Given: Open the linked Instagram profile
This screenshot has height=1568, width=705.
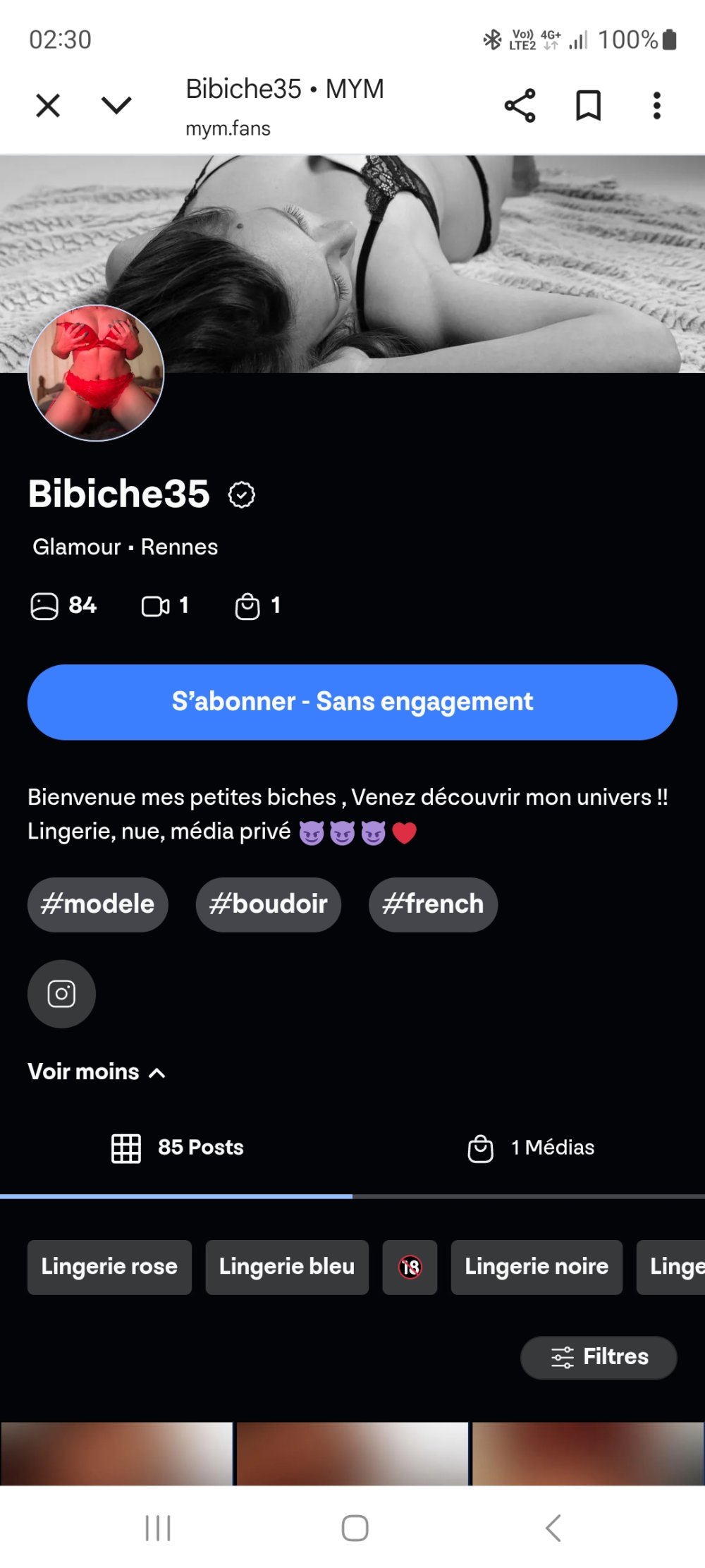Looking at the screenshot, I should [61, 994].
